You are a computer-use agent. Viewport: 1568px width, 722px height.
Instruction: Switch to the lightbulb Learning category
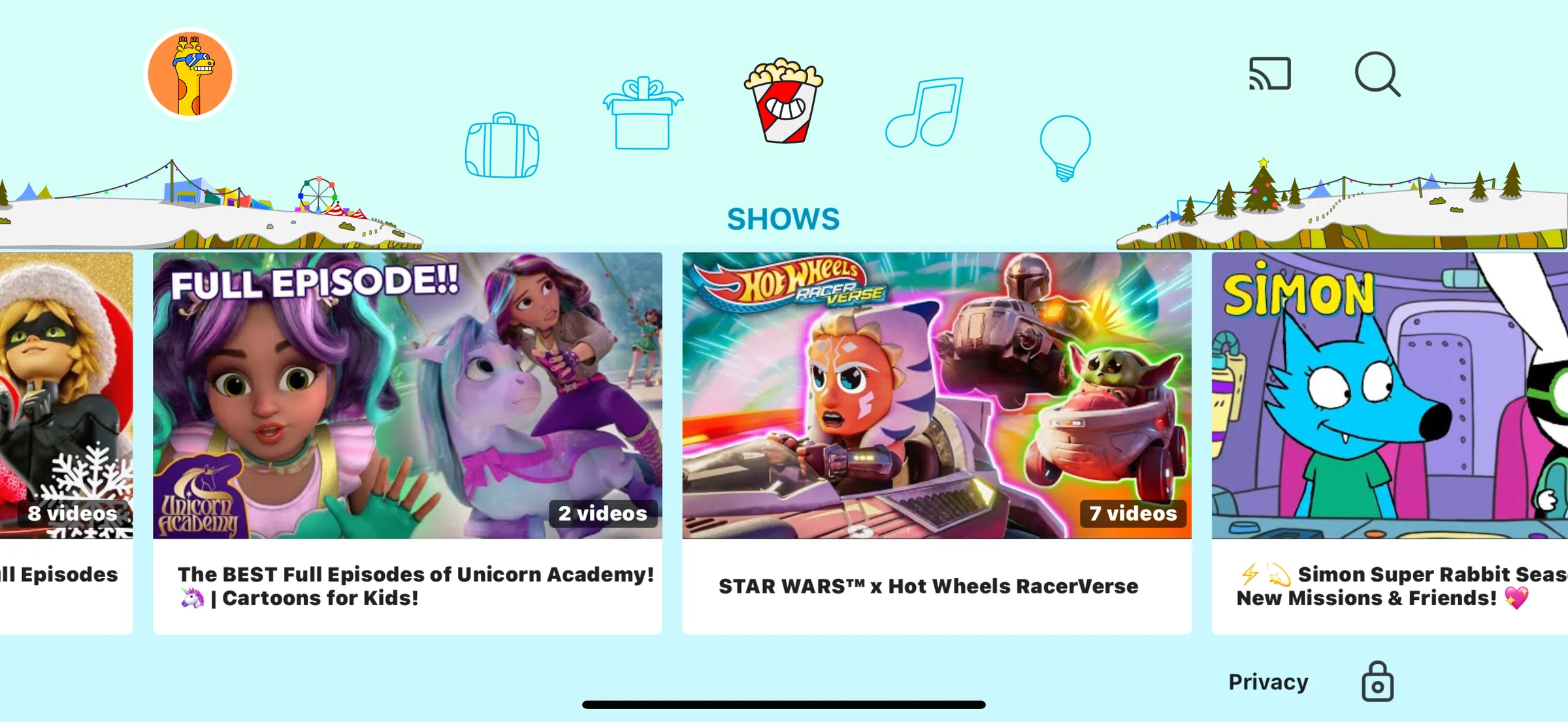[1065, 148]
